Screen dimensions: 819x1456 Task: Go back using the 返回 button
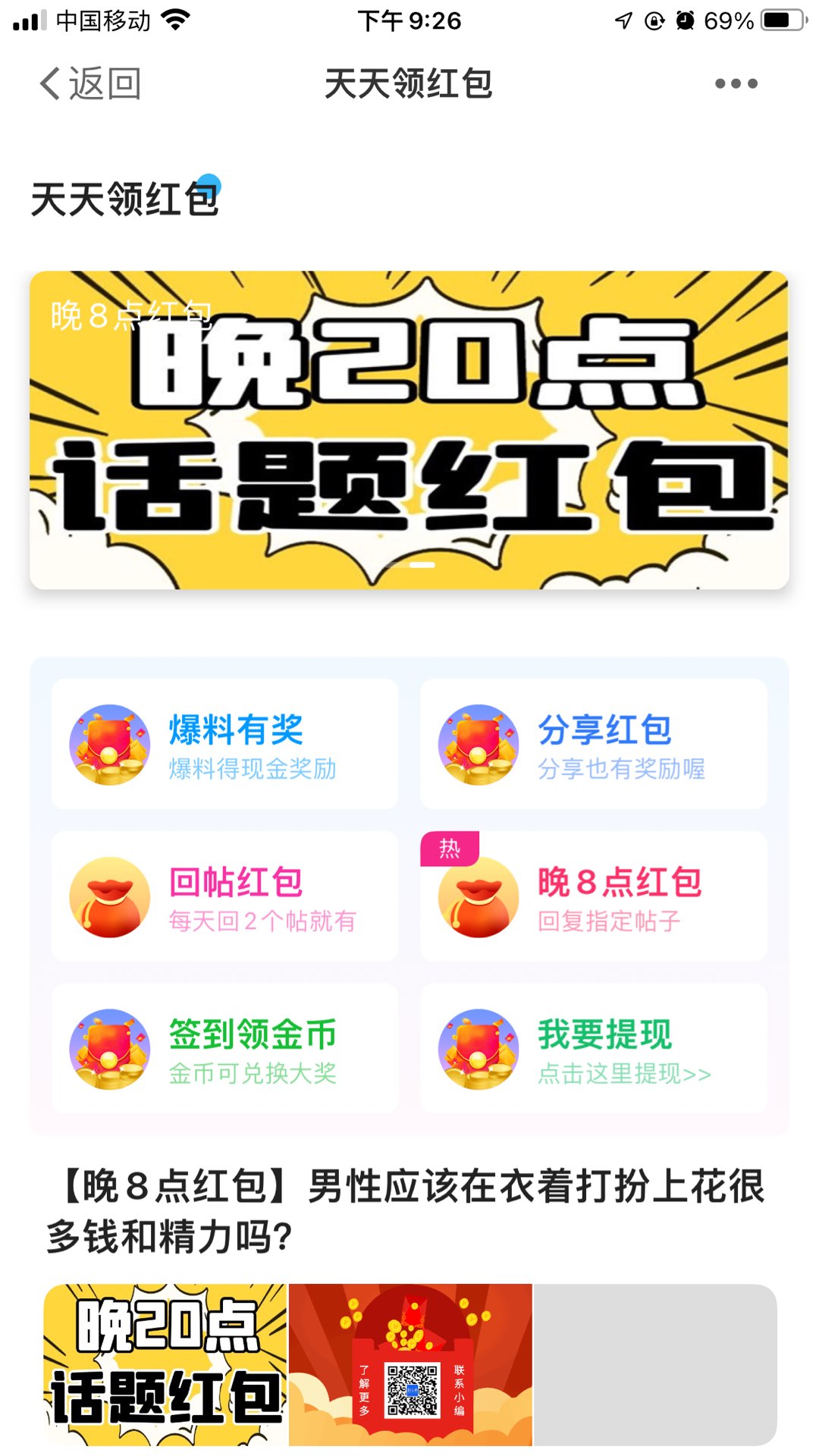pyautogui.click(x=91, y=83)
